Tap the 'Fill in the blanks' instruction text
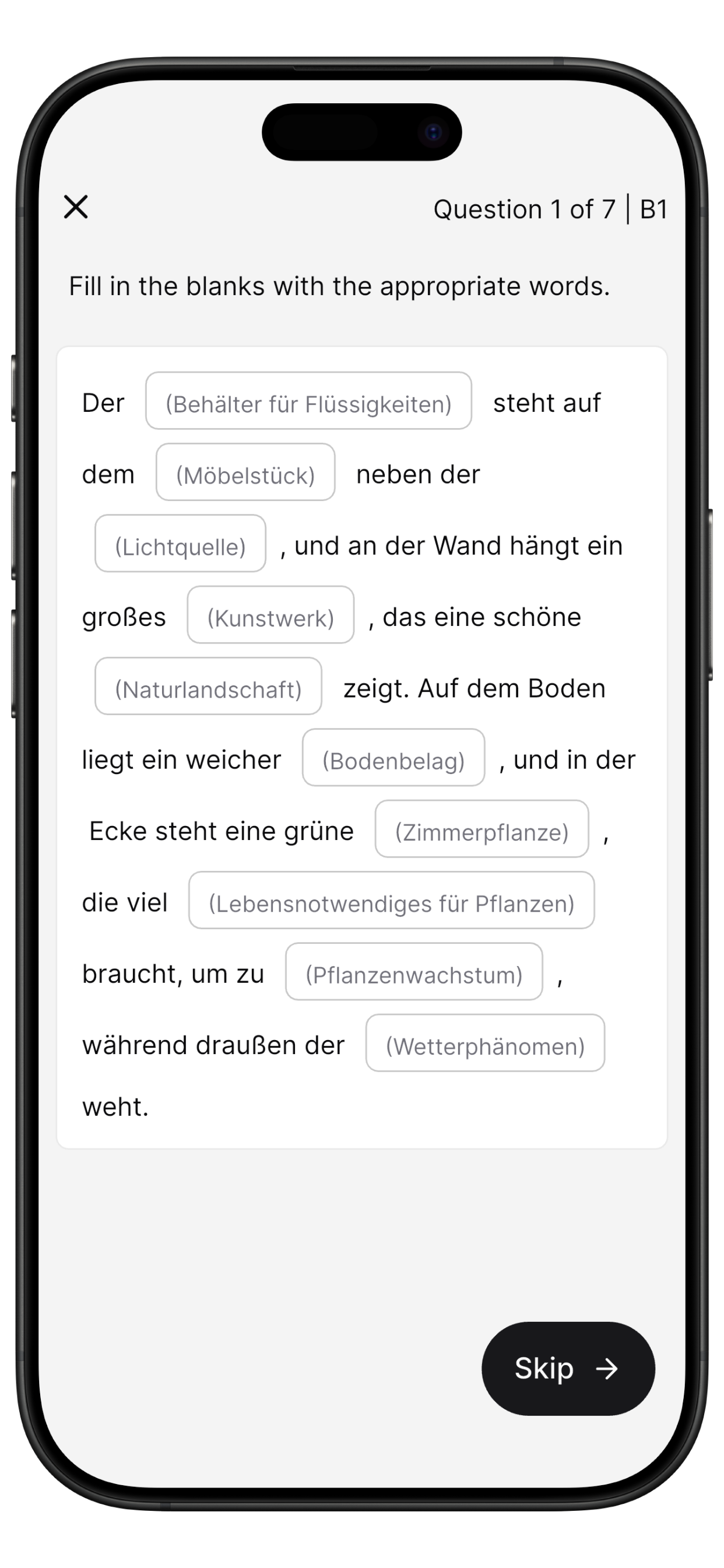The height and width of the screenshot is (1568, 724). pos(339,286)
